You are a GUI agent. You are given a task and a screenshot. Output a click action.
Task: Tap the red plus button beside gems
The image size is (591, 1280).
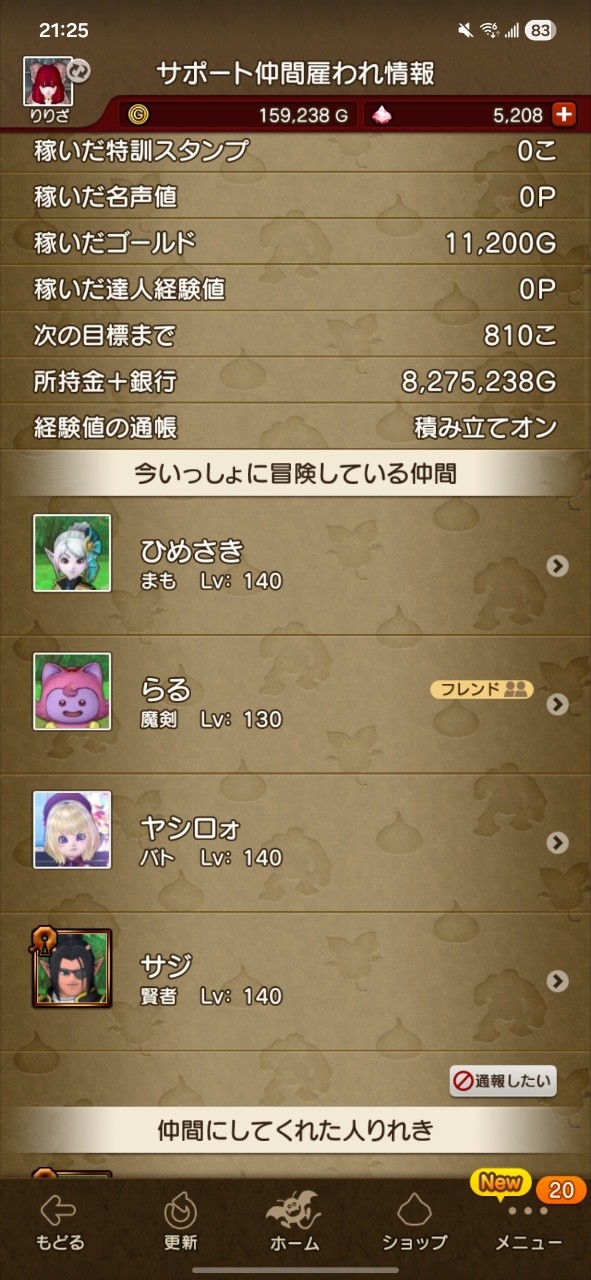(564, 114)
